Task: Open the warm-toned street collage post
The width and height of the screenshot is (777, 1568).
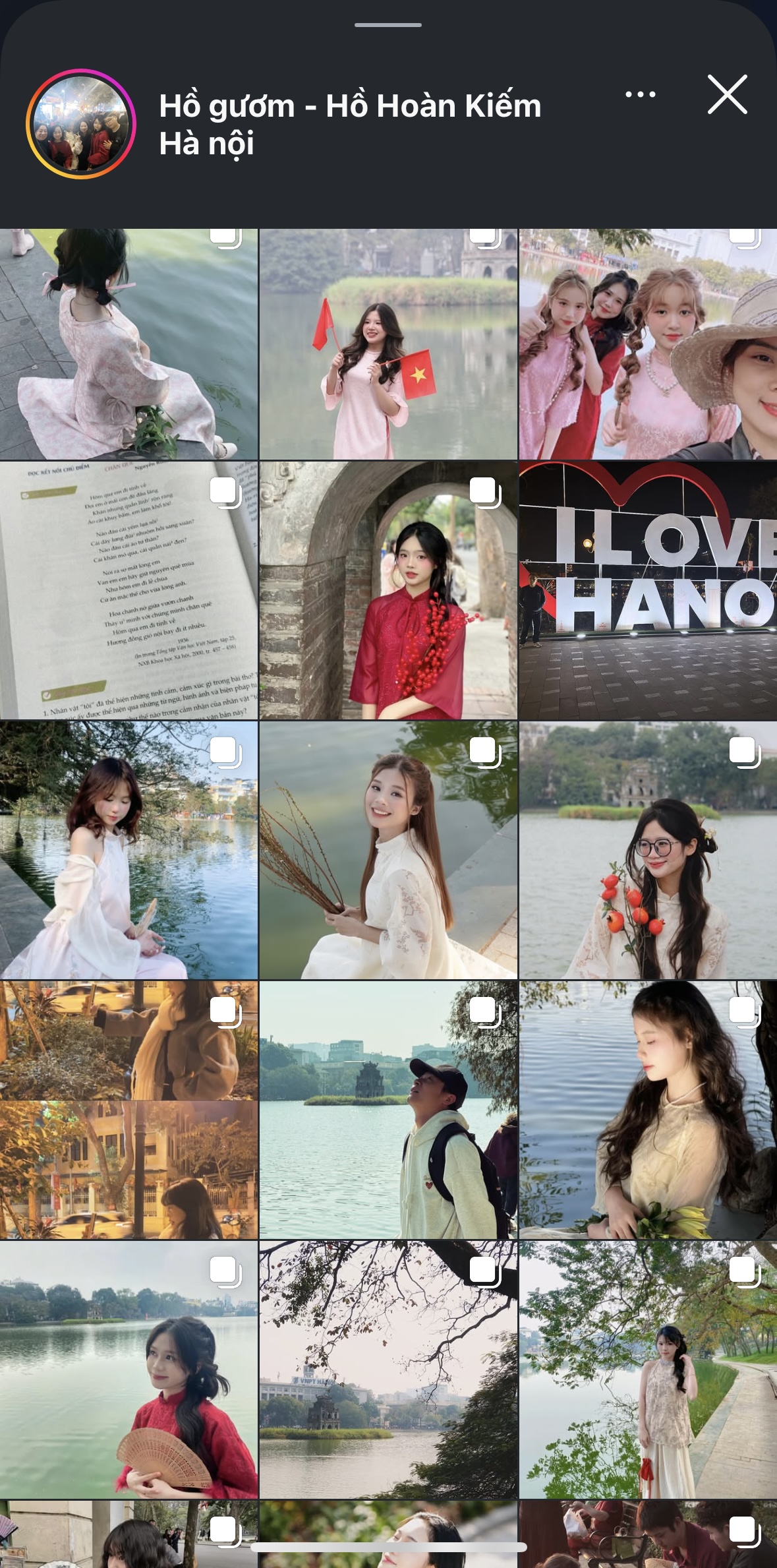Action: click(129, 1110)
